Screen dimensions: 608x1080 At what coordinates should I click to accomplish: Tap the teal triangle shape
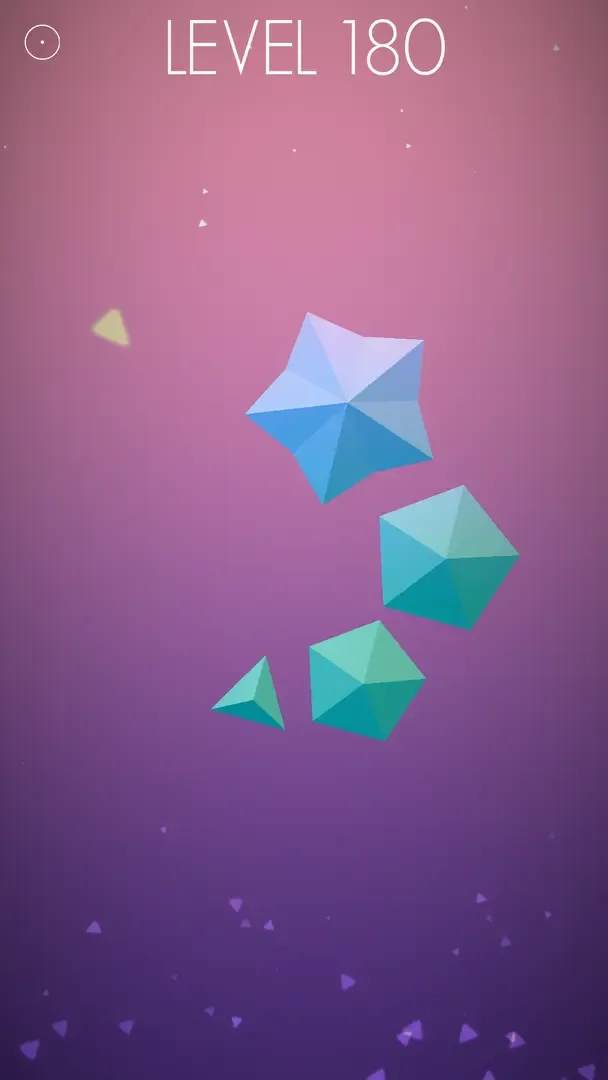[255, 697]
